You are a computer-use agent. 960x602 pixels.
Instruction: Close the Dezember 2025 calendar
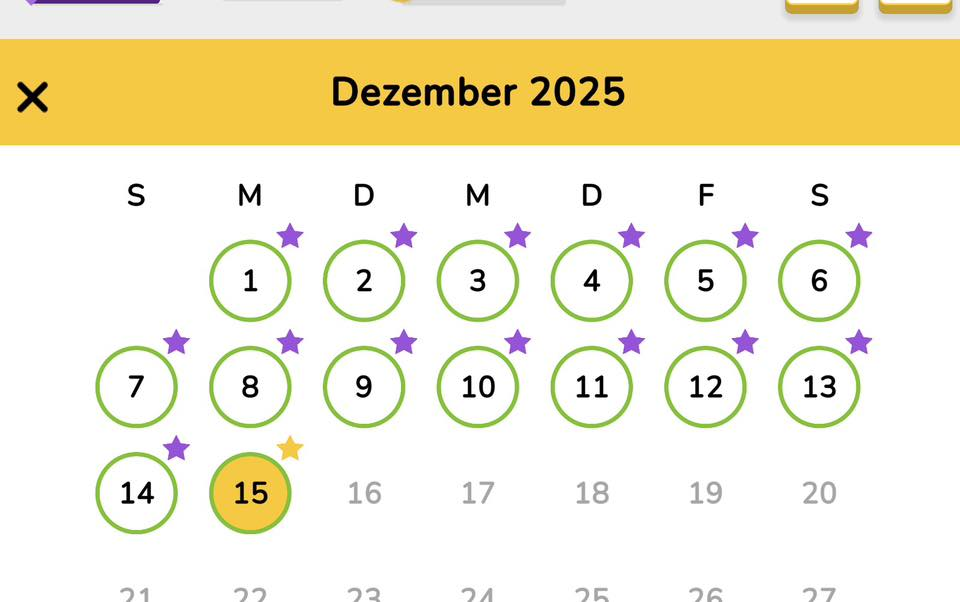coord(33,97)
